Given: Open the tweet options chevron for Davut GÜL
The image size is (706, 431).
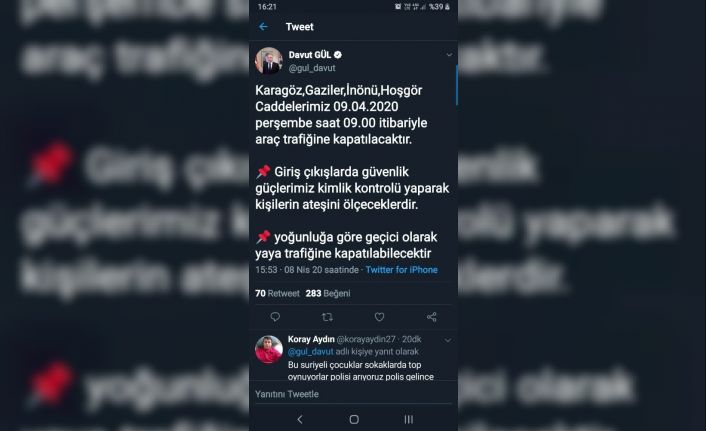Looking at the screenshot, I should click(449, 55).
